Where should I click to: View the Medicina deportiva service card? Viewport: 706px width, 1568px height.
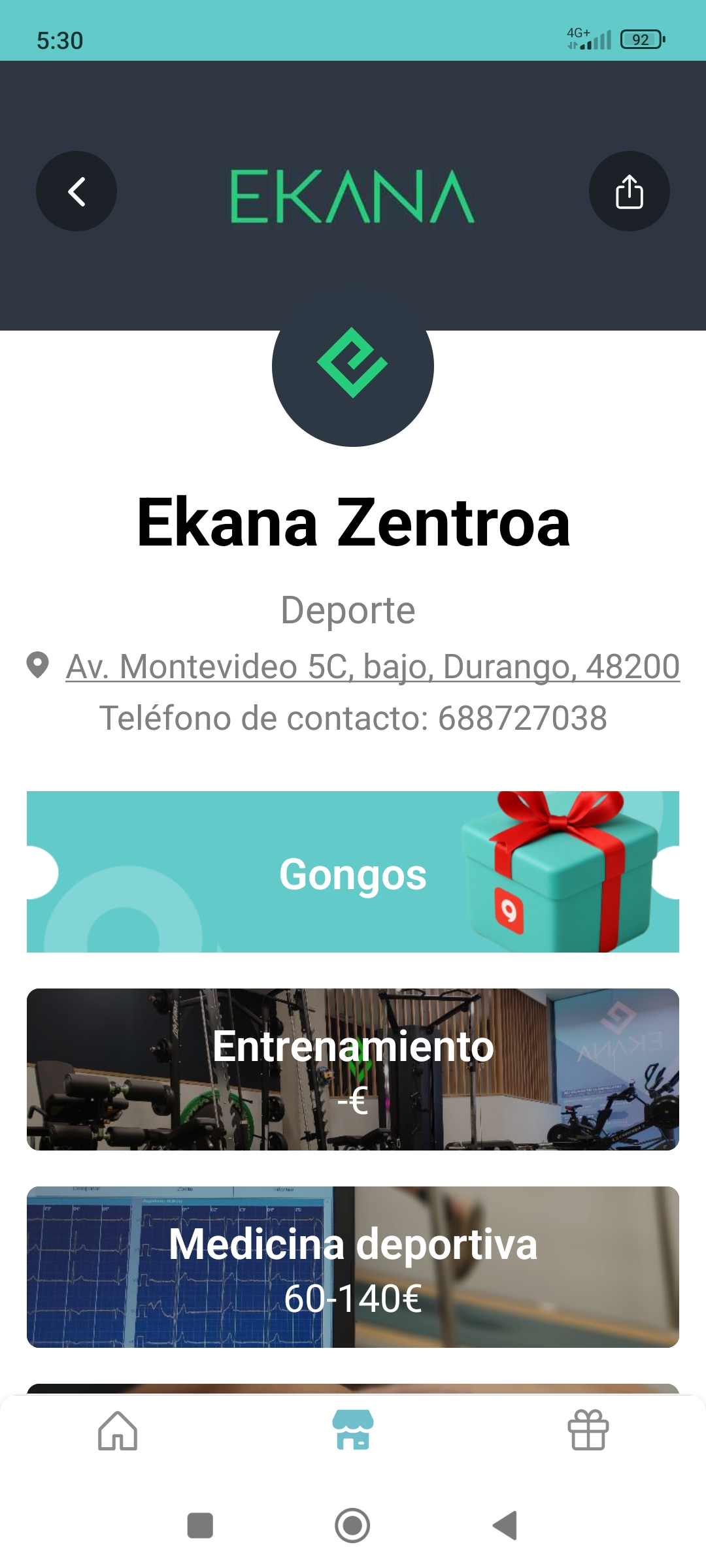pos(353,1267)
